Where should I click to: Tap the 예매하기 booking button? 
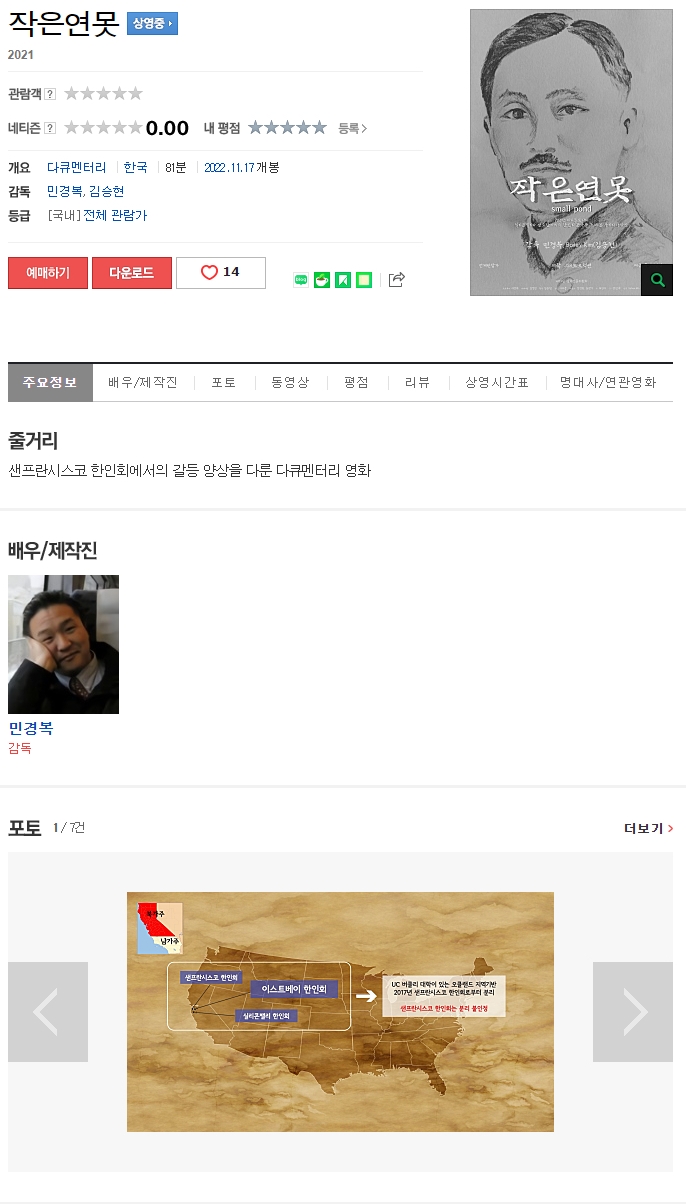pos(48,272)
